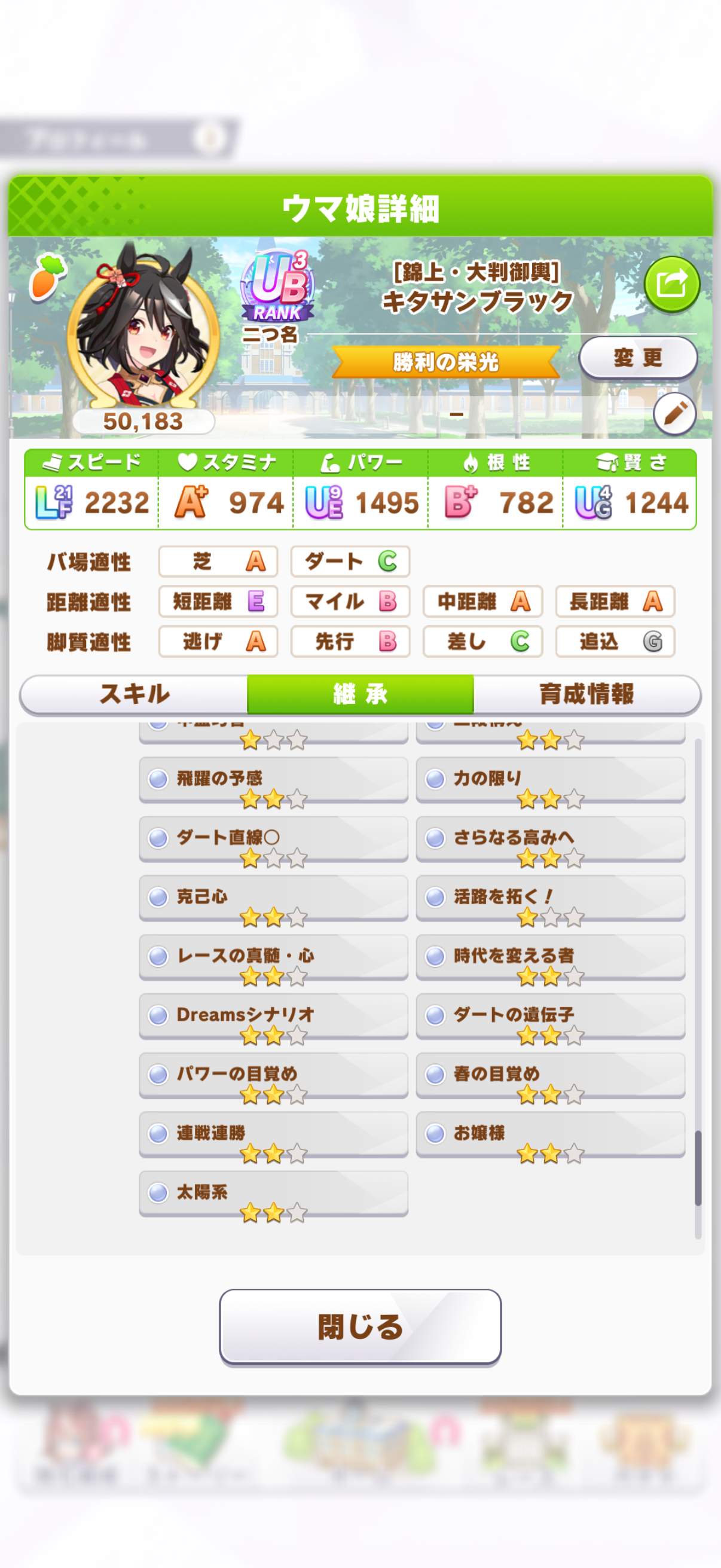Open the 克己心 factor row

pos(273,896)
